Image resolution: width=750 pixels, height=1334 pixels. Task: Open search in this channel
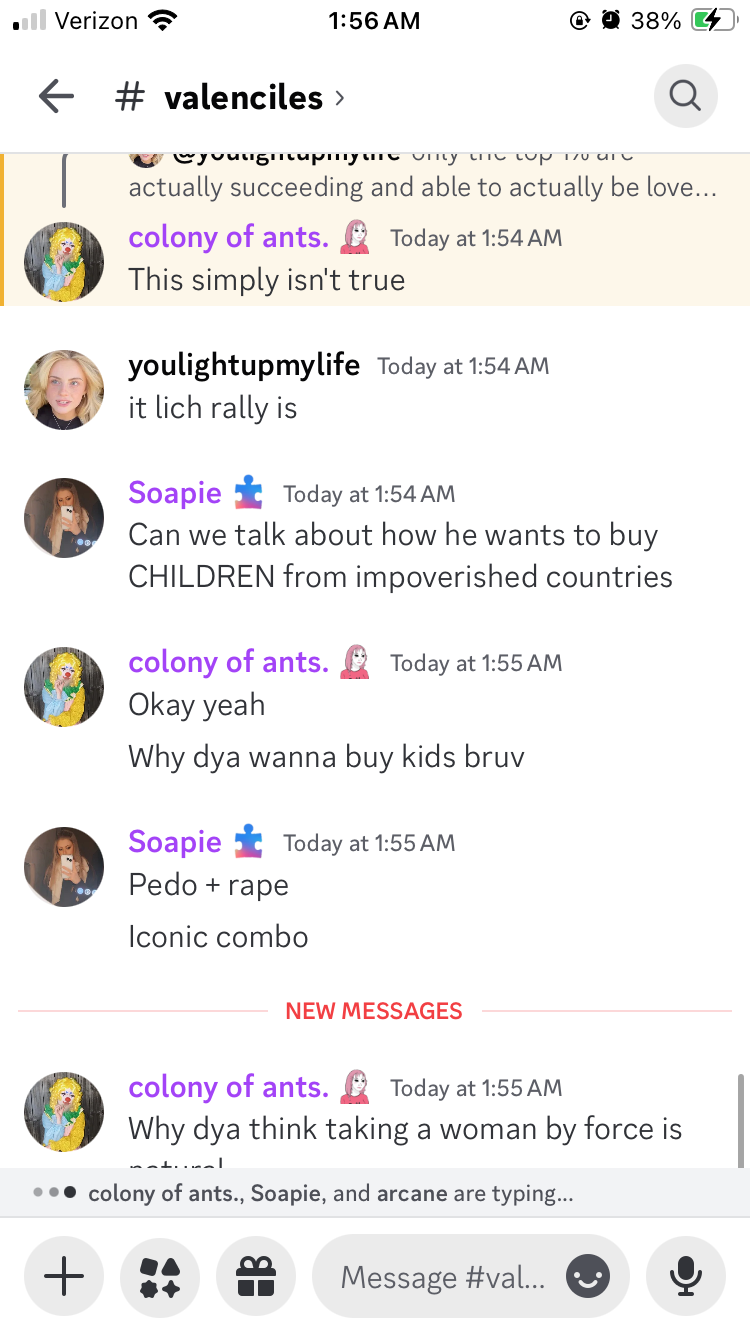pyautogui.click(x=685, y=97)
